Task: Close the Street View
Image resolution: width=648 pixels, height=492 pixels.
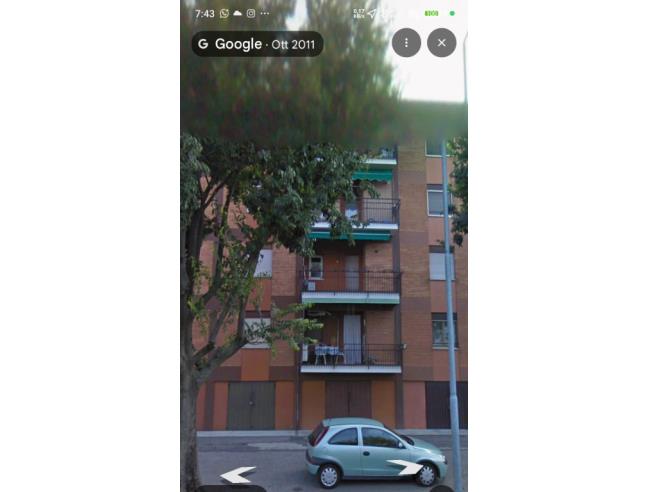Action: click(442, 43)
